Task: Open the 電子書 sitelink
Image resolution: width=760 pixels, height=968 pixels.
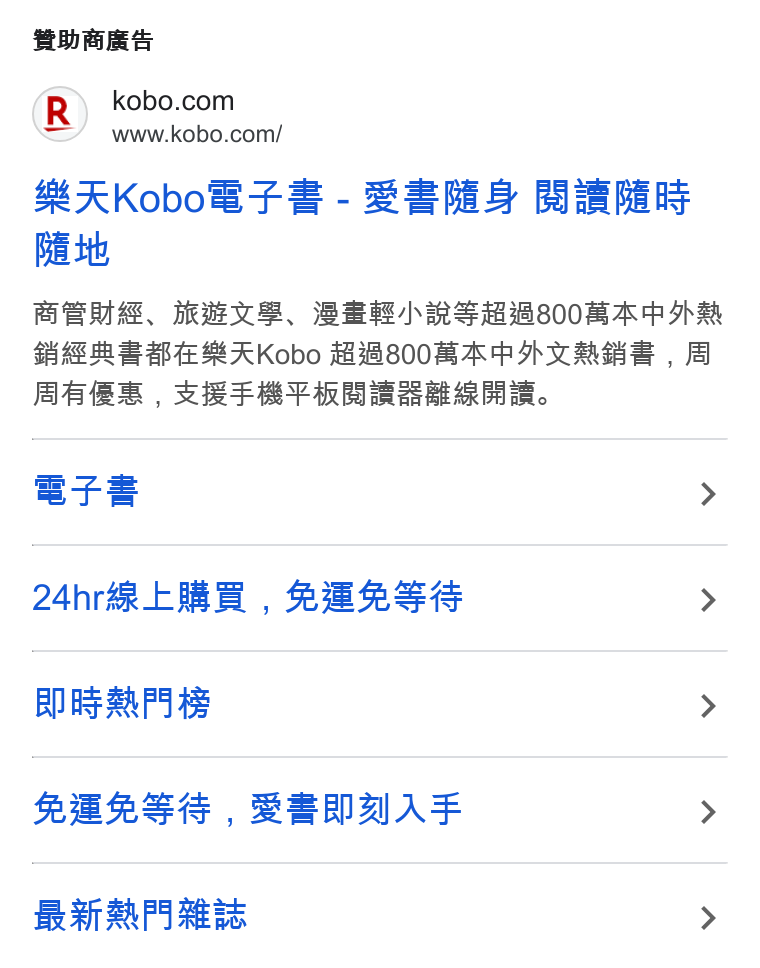Action: (x=380, y=492)
